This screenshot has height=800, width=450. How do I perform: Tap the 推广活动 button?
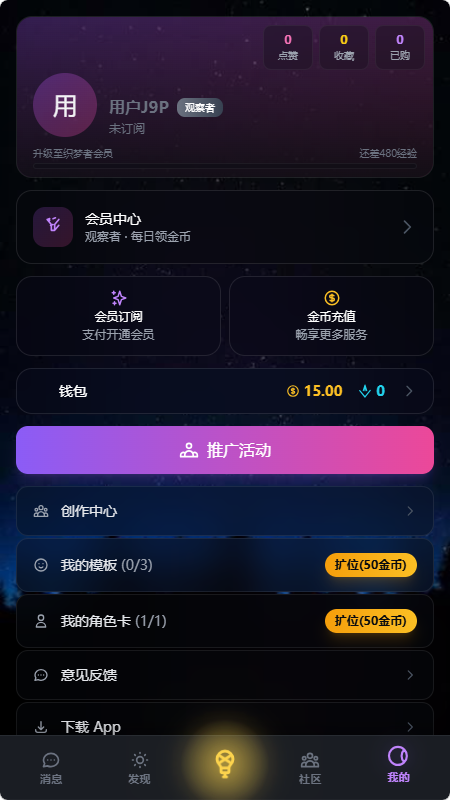[225, 450]
